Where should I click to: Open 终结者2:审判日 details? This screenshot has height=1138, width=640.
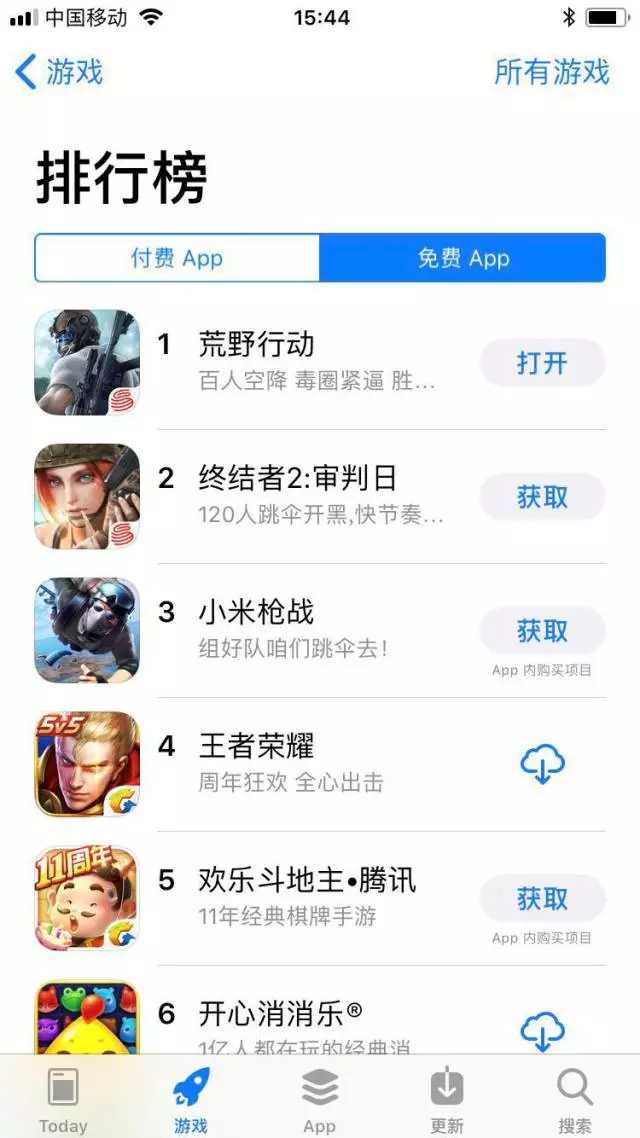(x=319, y=496)
